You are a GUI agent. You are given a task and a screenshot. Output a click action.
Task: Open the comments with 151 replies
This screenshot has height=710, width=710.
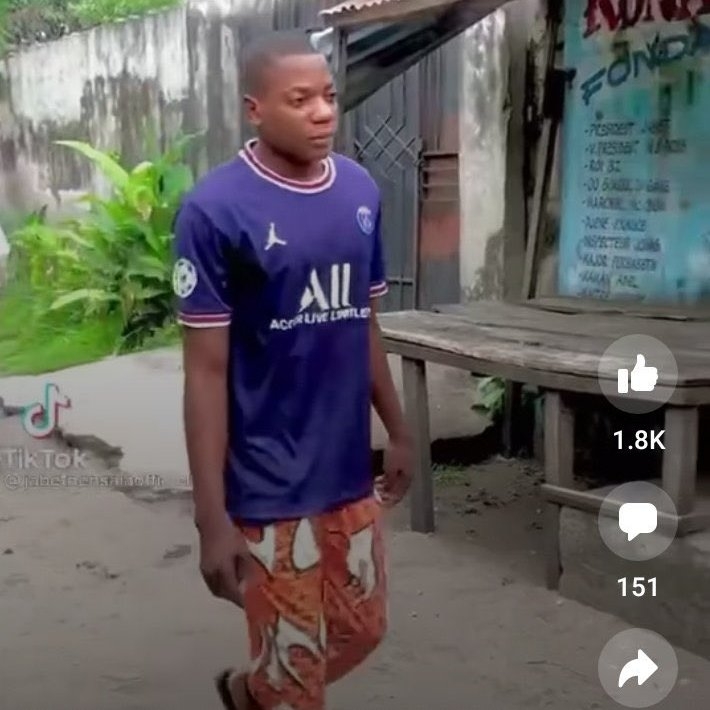tap(638, 521)
